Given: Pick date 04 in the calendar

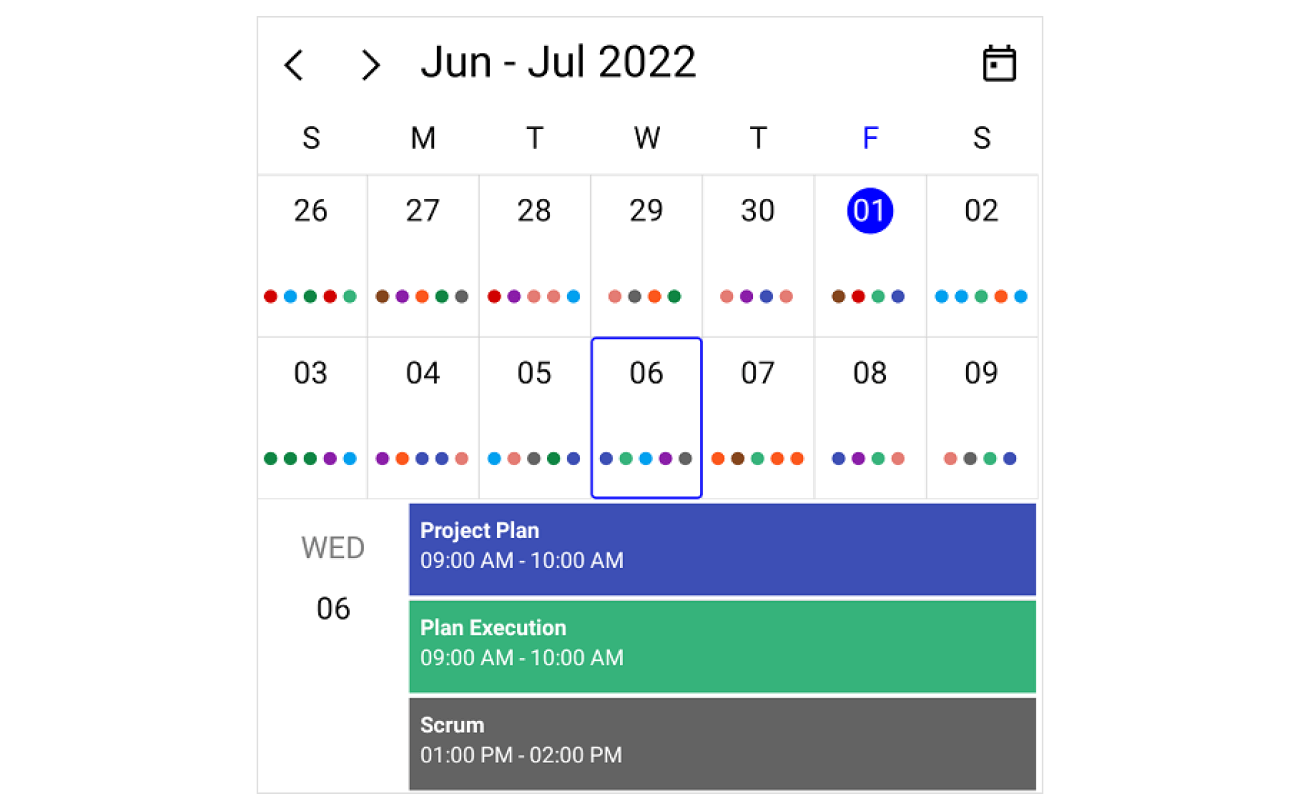Looking at the screenshot, I should pos(423,373).
